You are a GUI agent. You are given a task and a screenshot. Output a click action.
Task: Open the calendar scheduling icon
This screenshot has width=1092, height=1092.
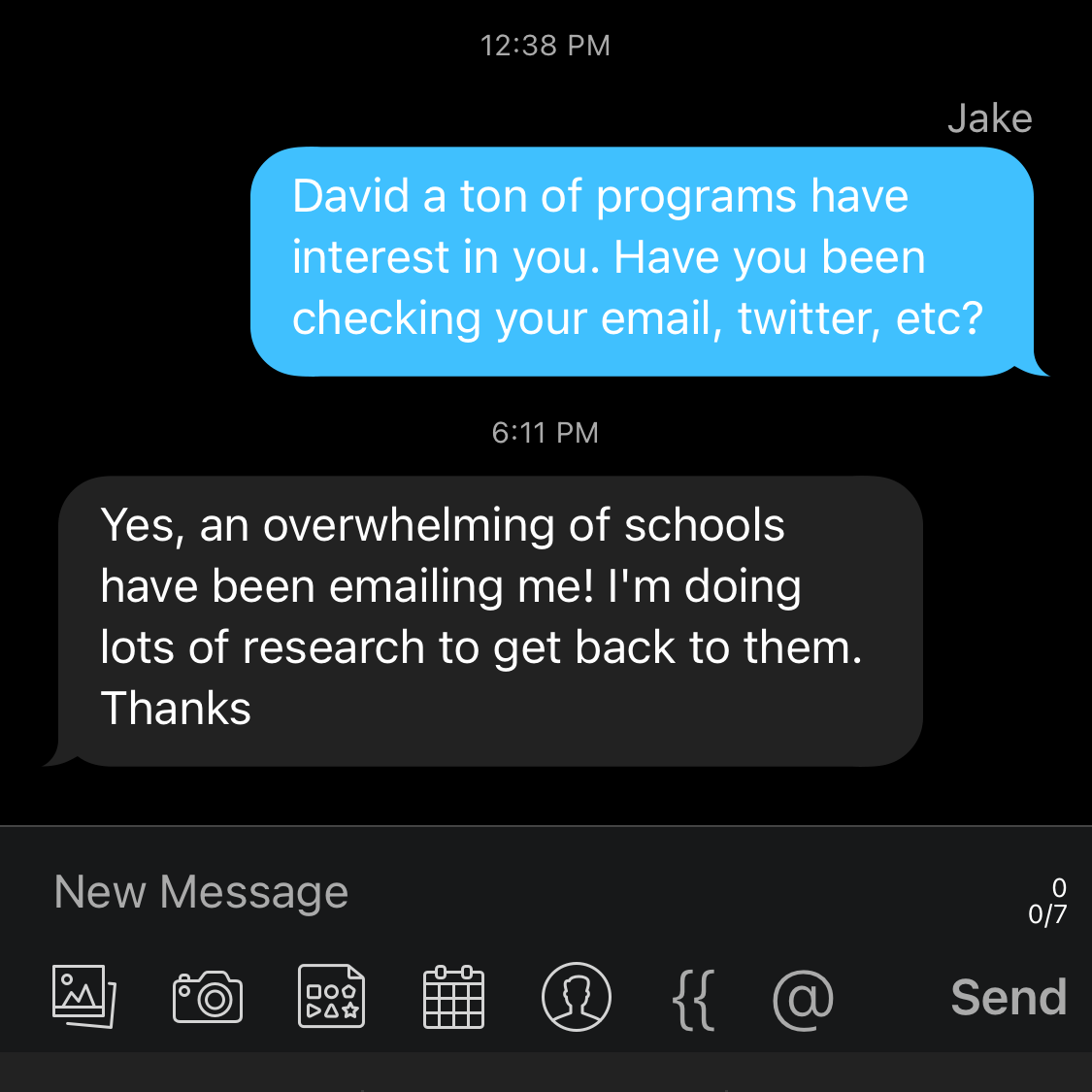coord(453,997)
